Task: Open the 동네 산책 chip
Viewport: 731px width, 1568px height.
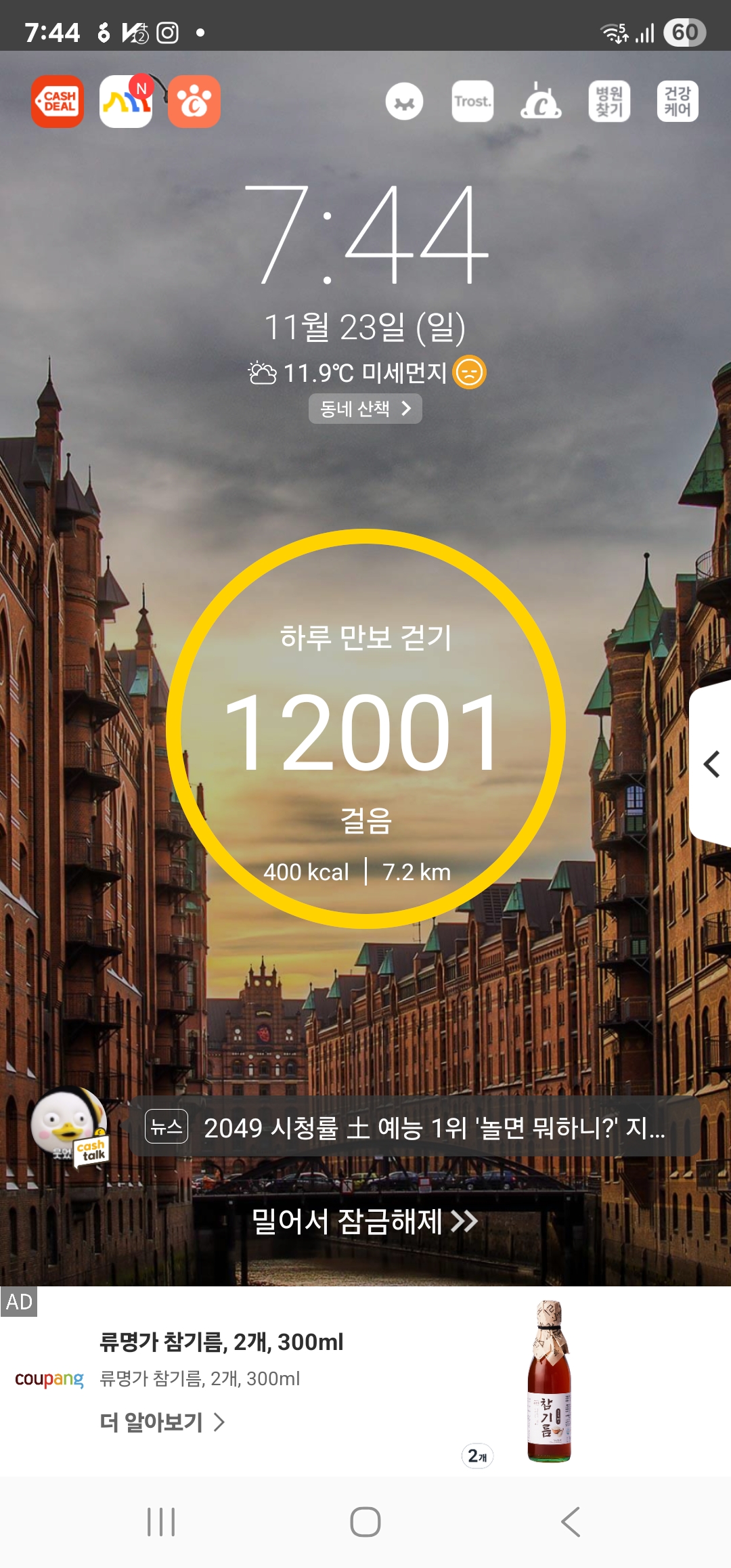Action: pyautogui.click(x=365, y=409)
